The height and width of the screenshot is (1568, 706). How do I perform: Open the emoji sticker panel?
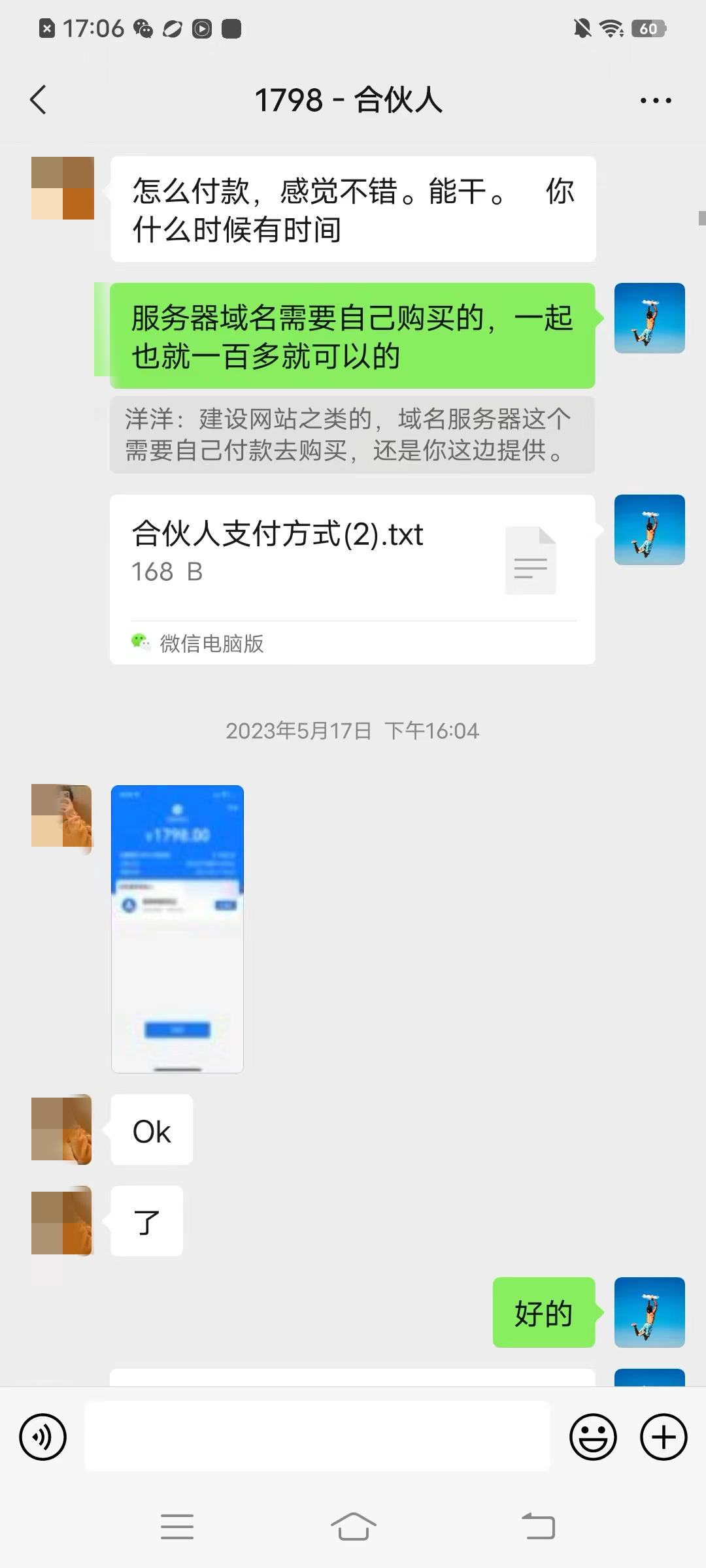click(x=593, y=1437)
